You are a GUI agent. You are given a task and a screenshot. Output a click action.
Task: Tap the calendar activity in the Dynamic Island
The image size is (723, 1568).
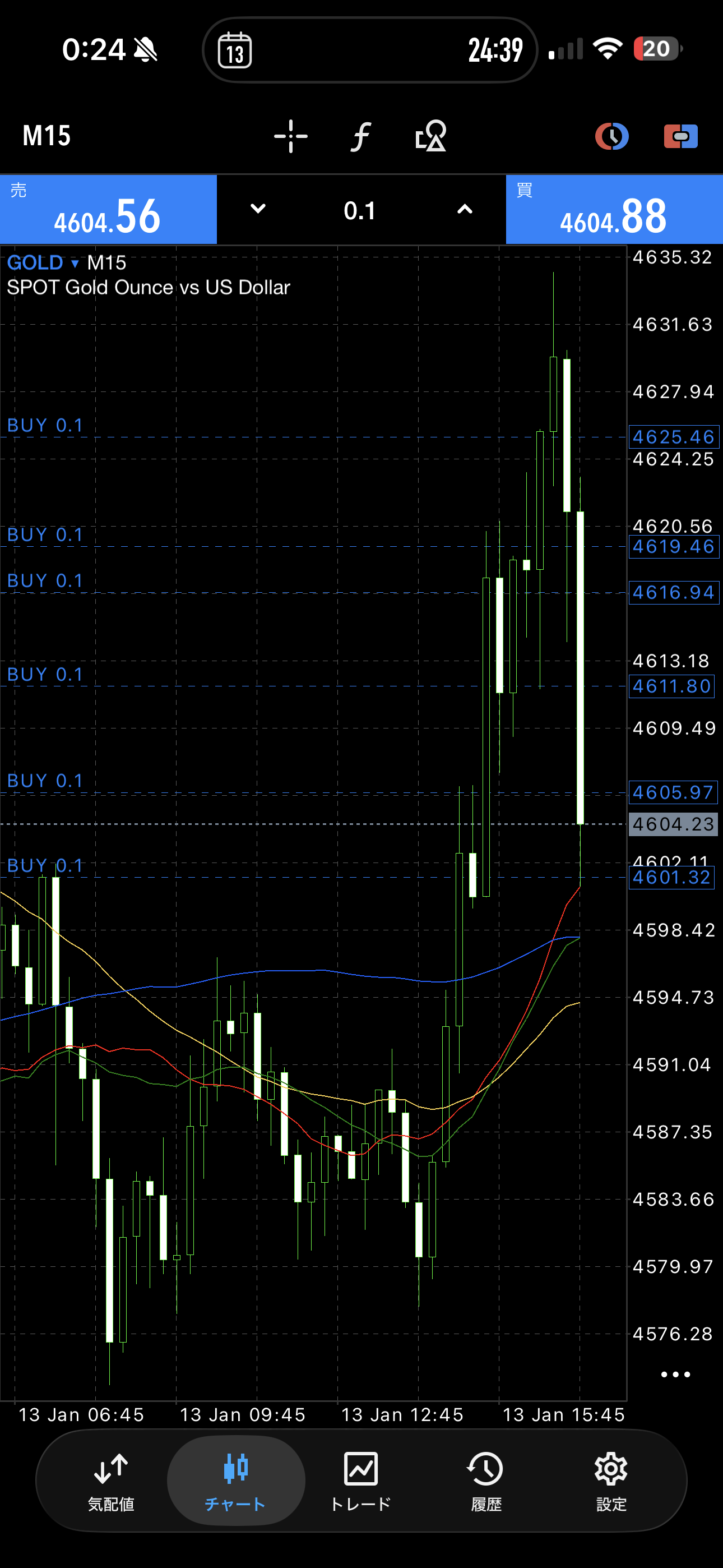pos(235,50)
